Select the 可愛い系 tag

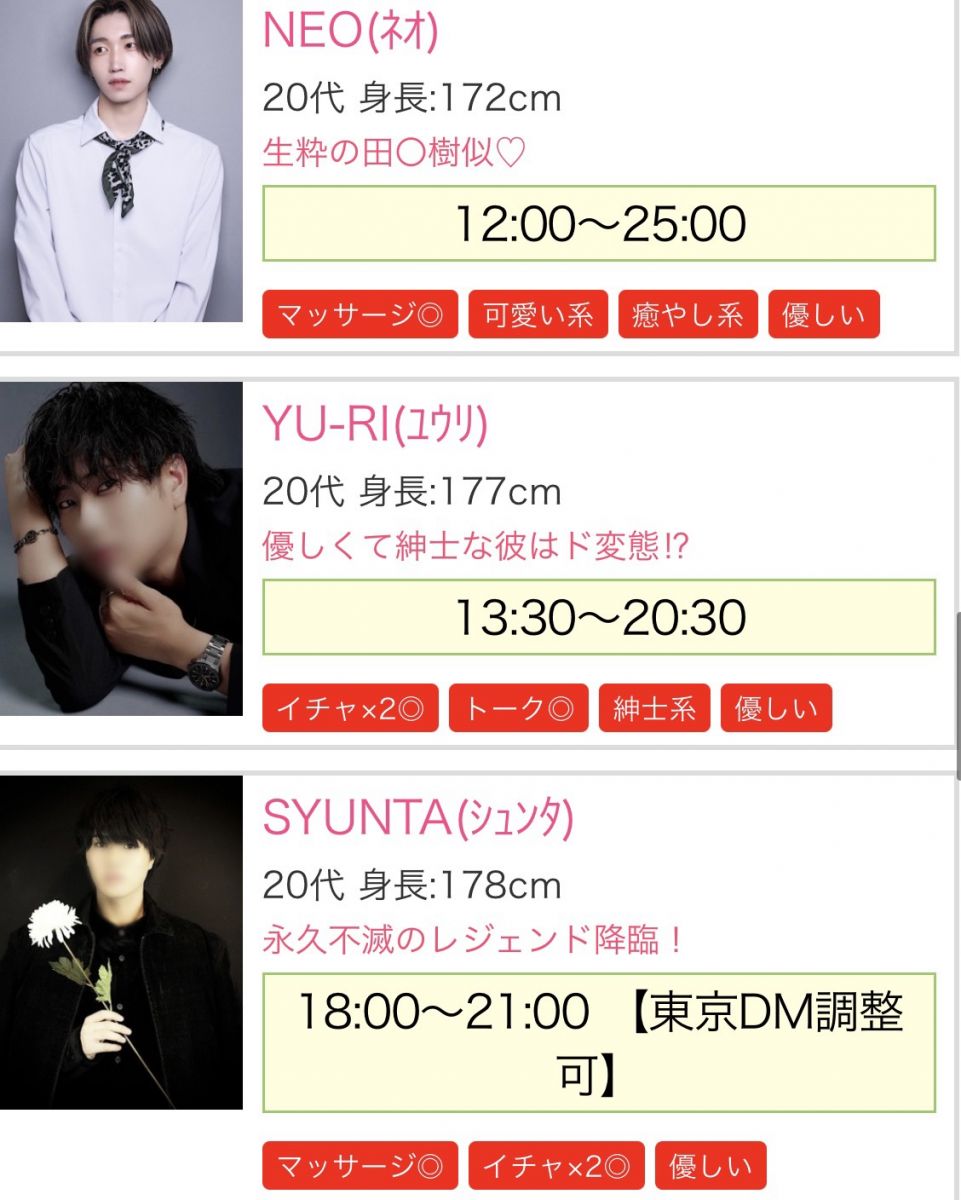pos(538,316)
